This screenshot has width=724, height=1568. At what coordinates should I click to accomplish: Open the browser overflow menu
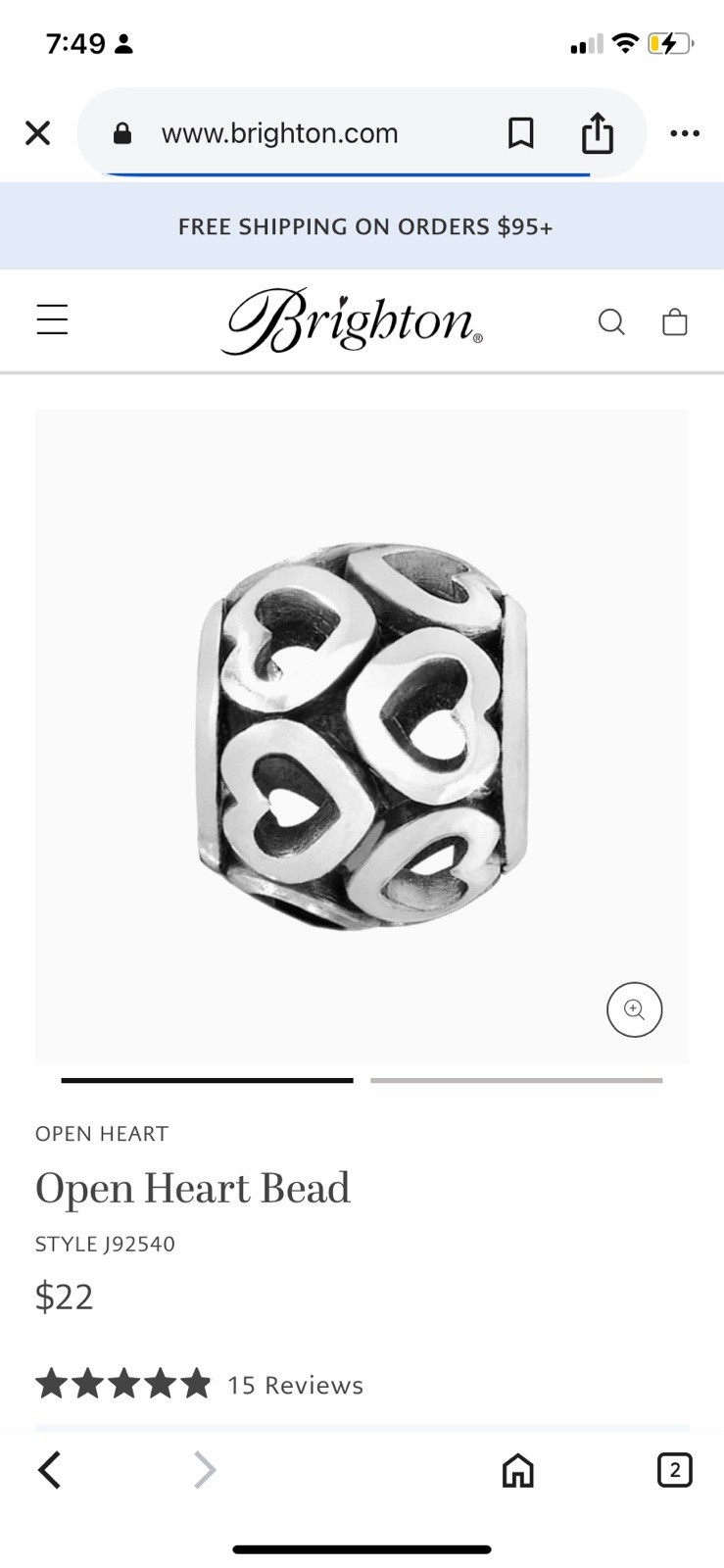[685, 133]
